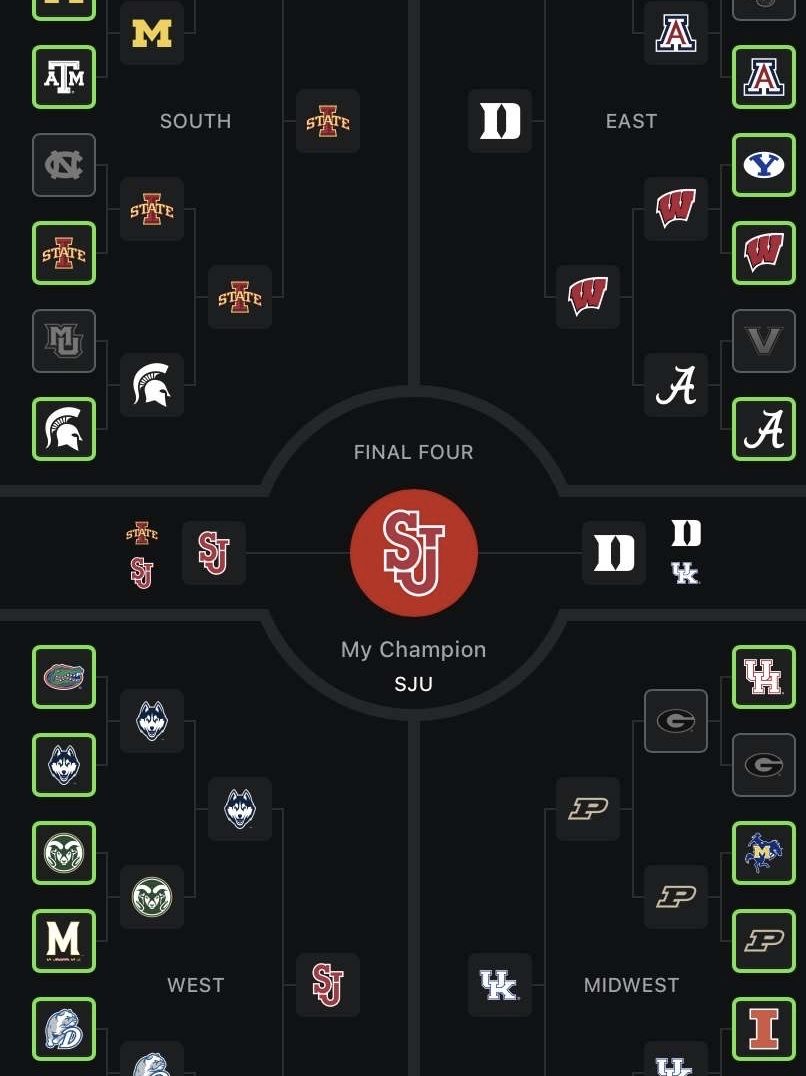This screenshot has width=806, height=1076.
Task: Select the Maryland team tile
Action: tap(64, 941)
